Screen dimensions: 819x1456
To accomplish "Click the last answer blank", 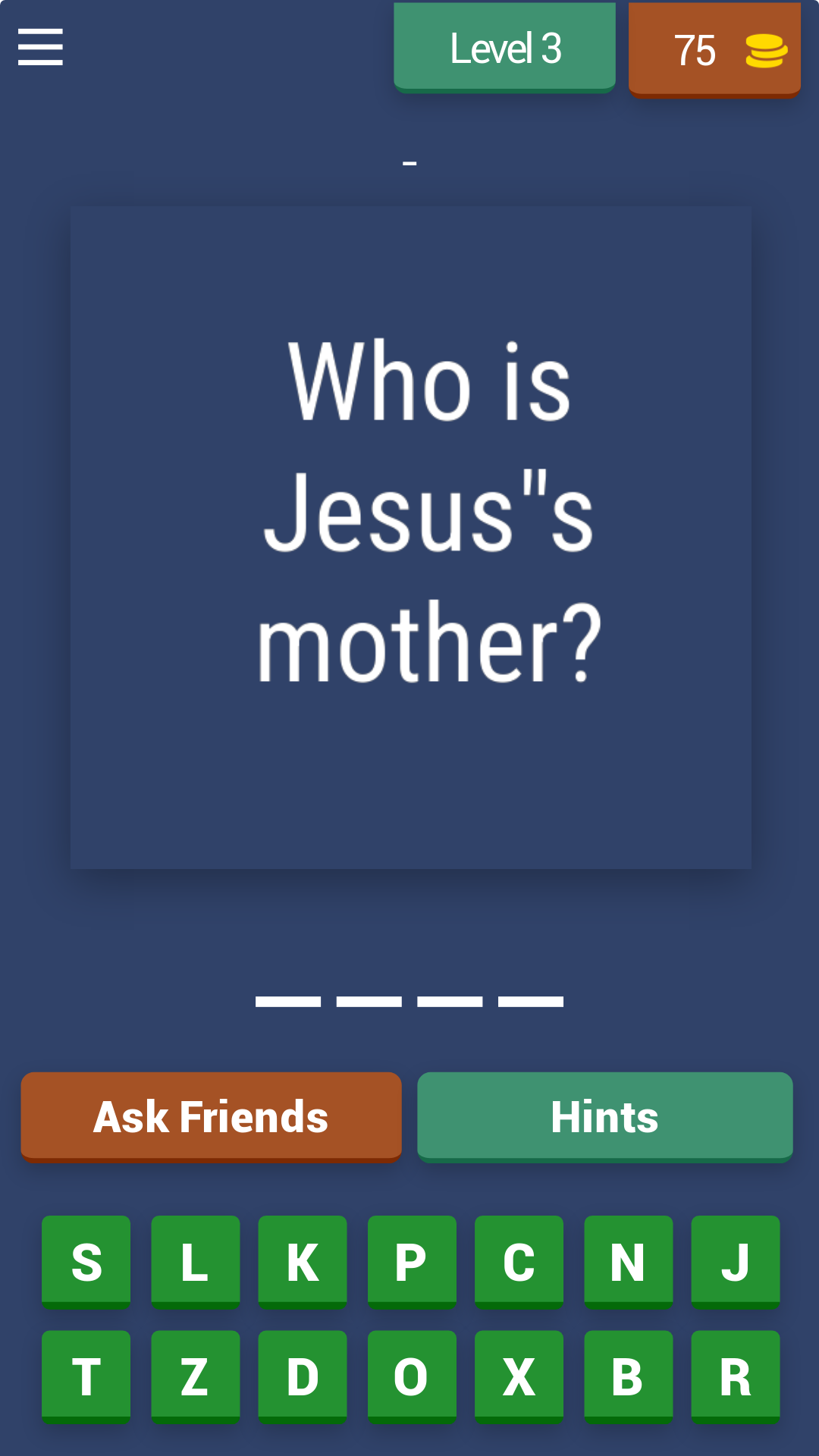I will 531,999.
